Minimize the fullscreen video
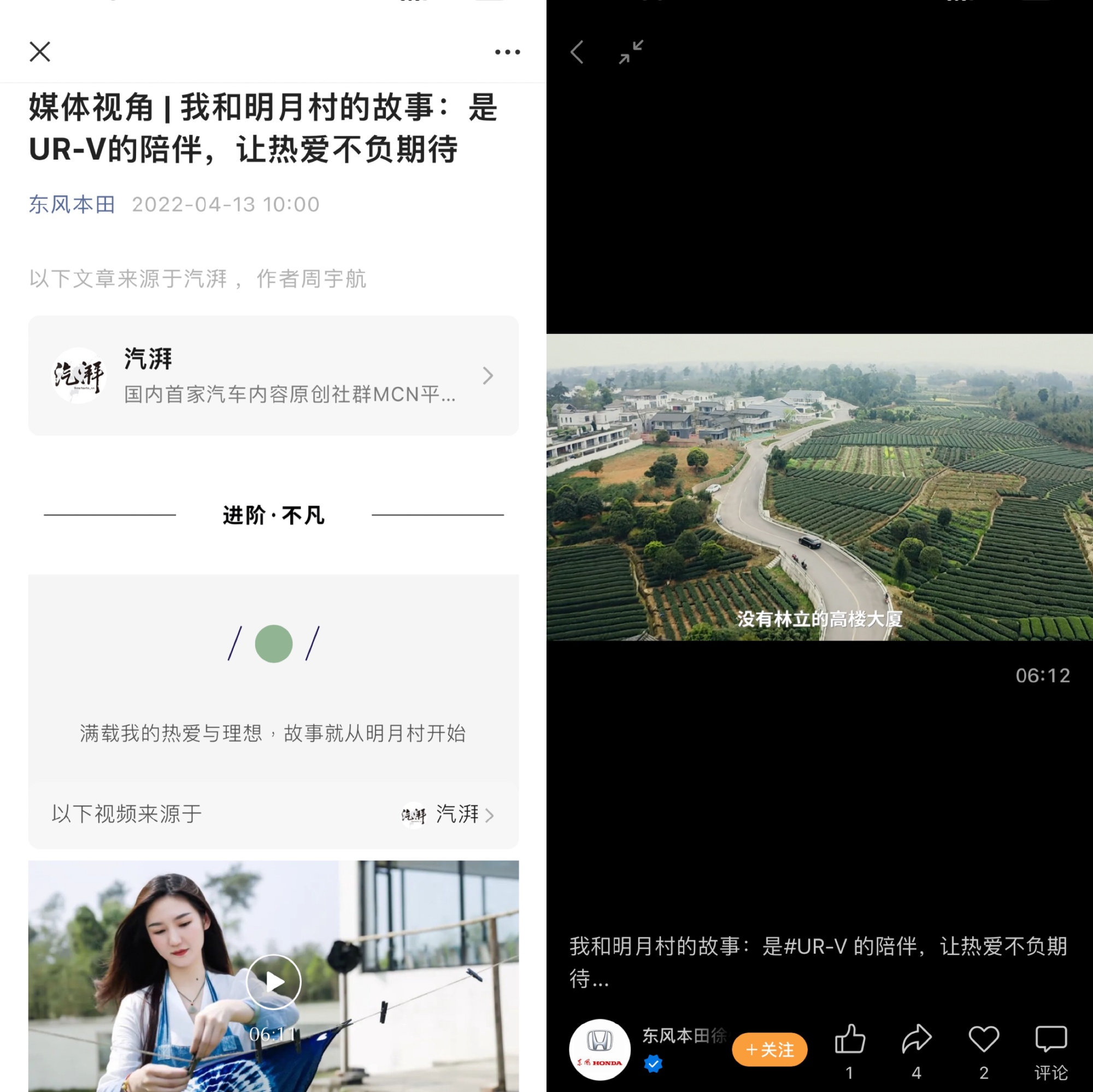Viewport: 1093px width, 1092px height. 631,52
